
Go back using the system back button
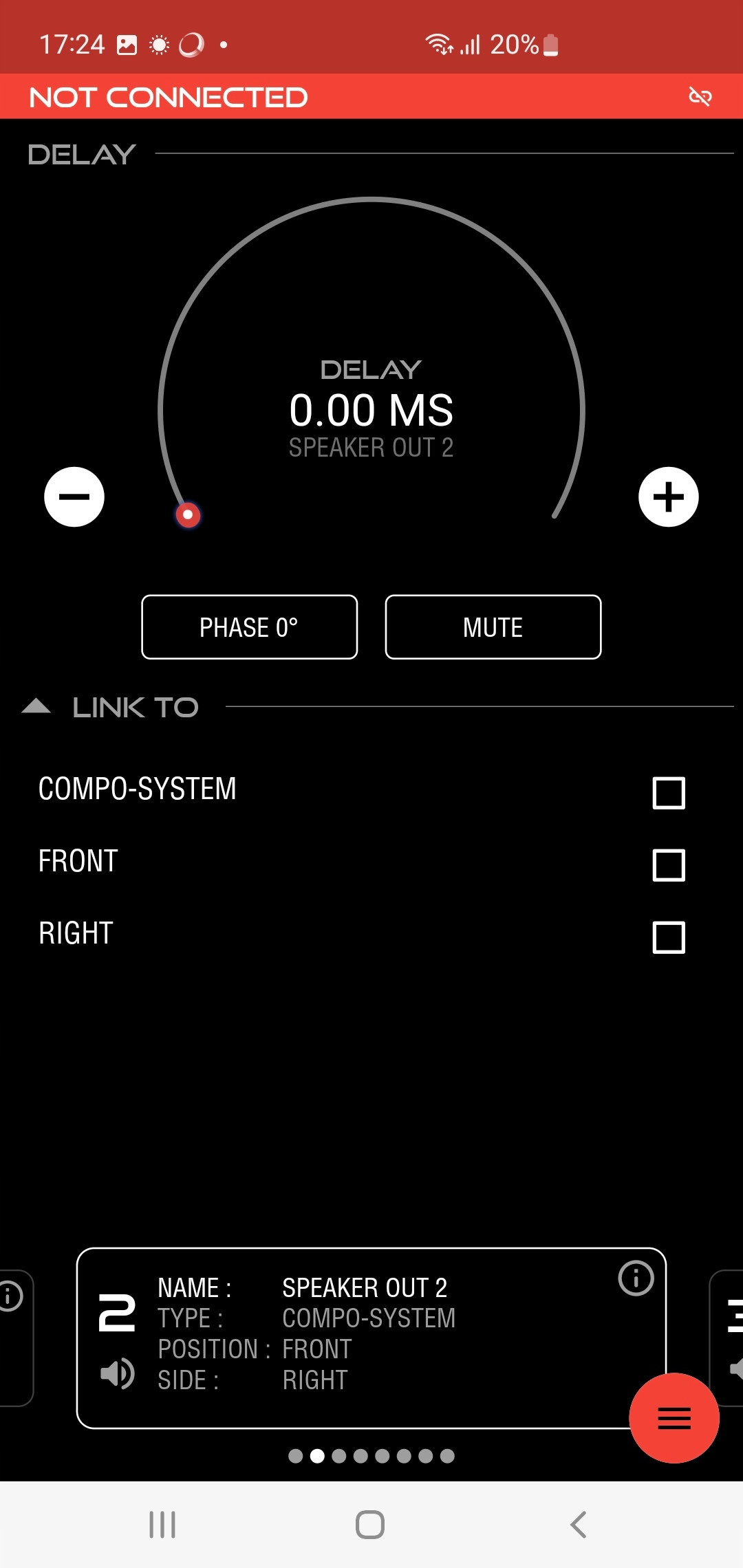point(579,1525)
